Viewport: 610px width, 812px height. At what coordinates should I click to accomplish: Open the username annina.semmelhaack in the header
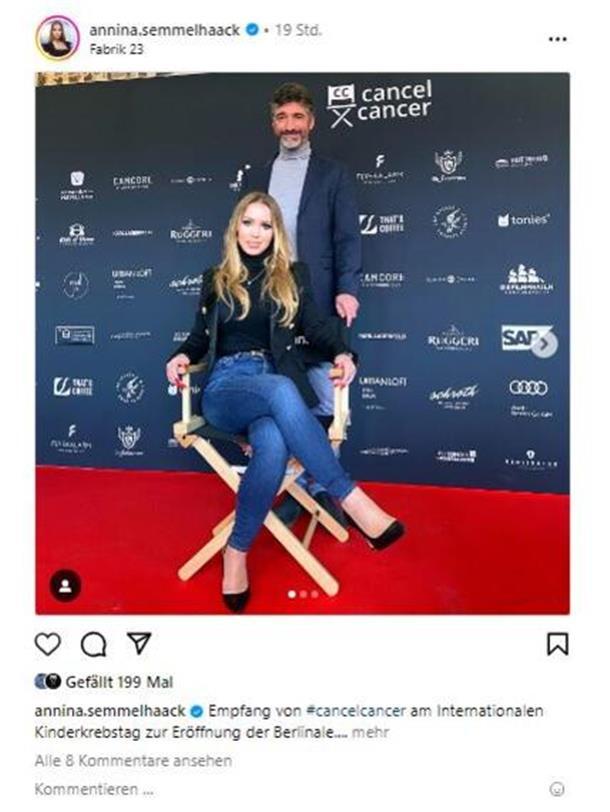(164, 30)
